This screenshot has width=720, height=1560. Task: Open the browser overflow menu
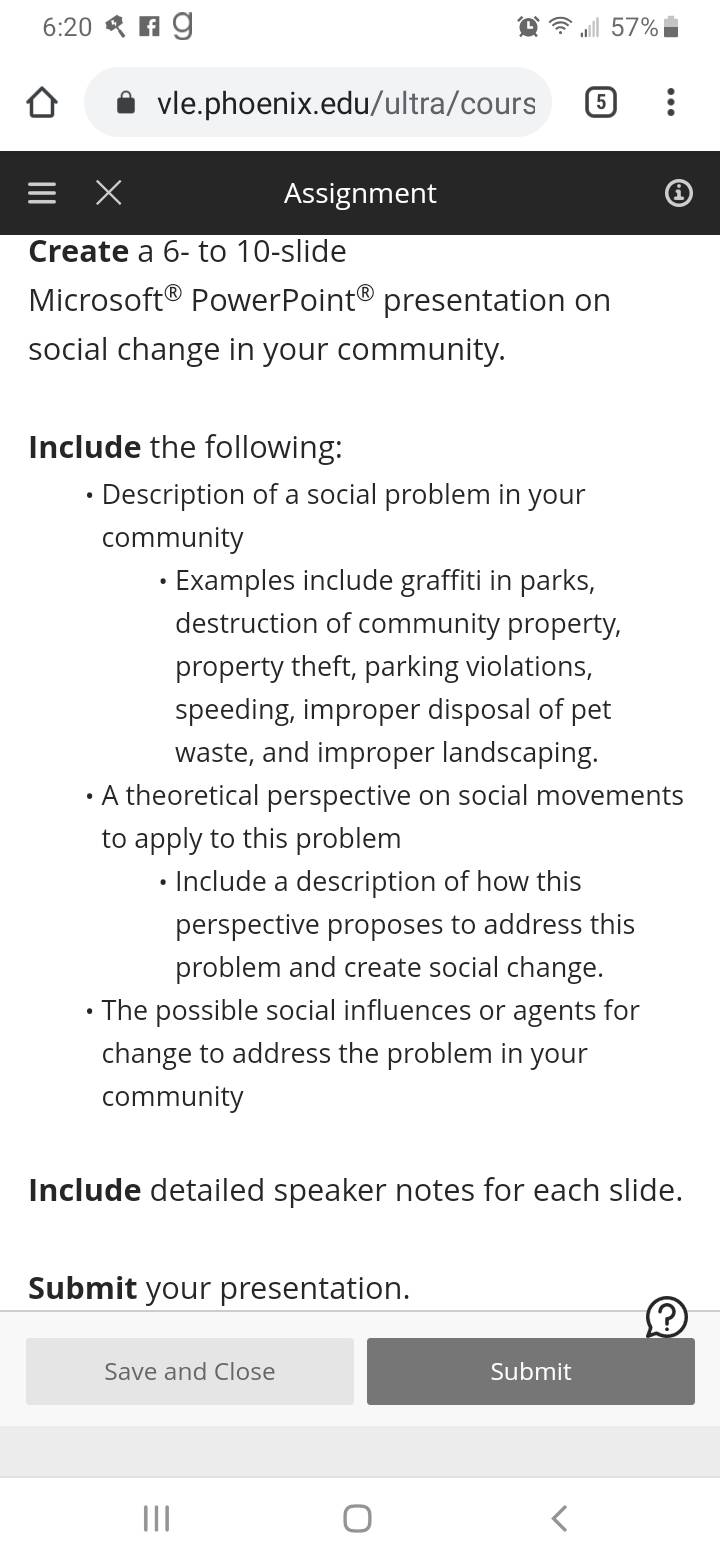(670, 102)
